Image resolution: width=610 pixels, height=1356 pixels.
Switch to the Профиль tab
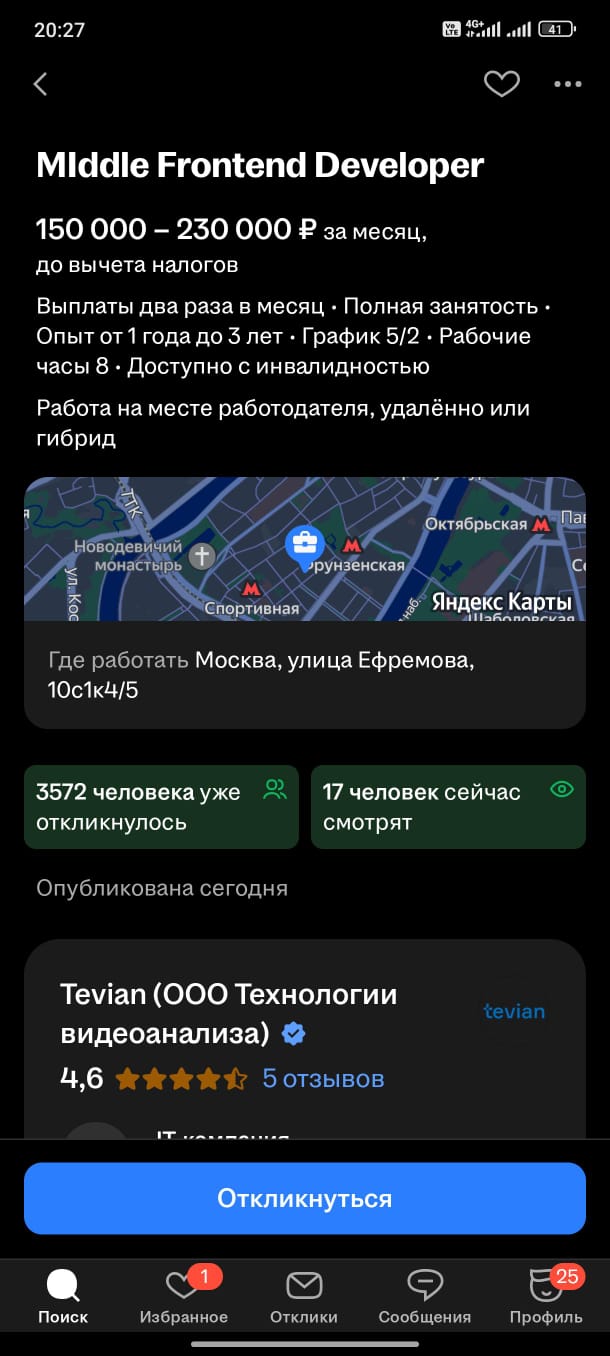coord(545,1297)
